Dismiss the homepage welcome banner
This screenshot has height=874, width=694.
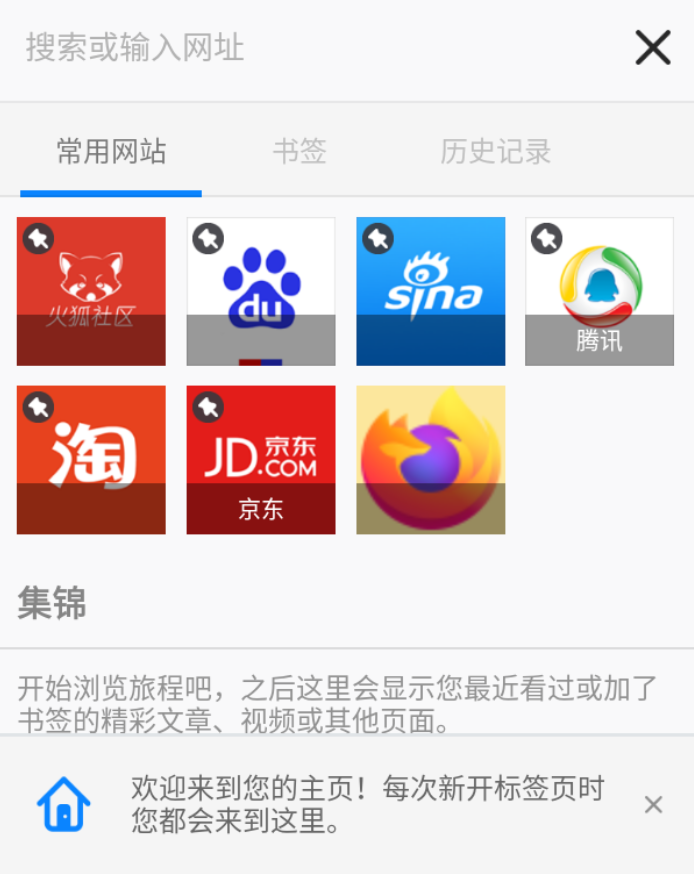click(x=653, y=804)
